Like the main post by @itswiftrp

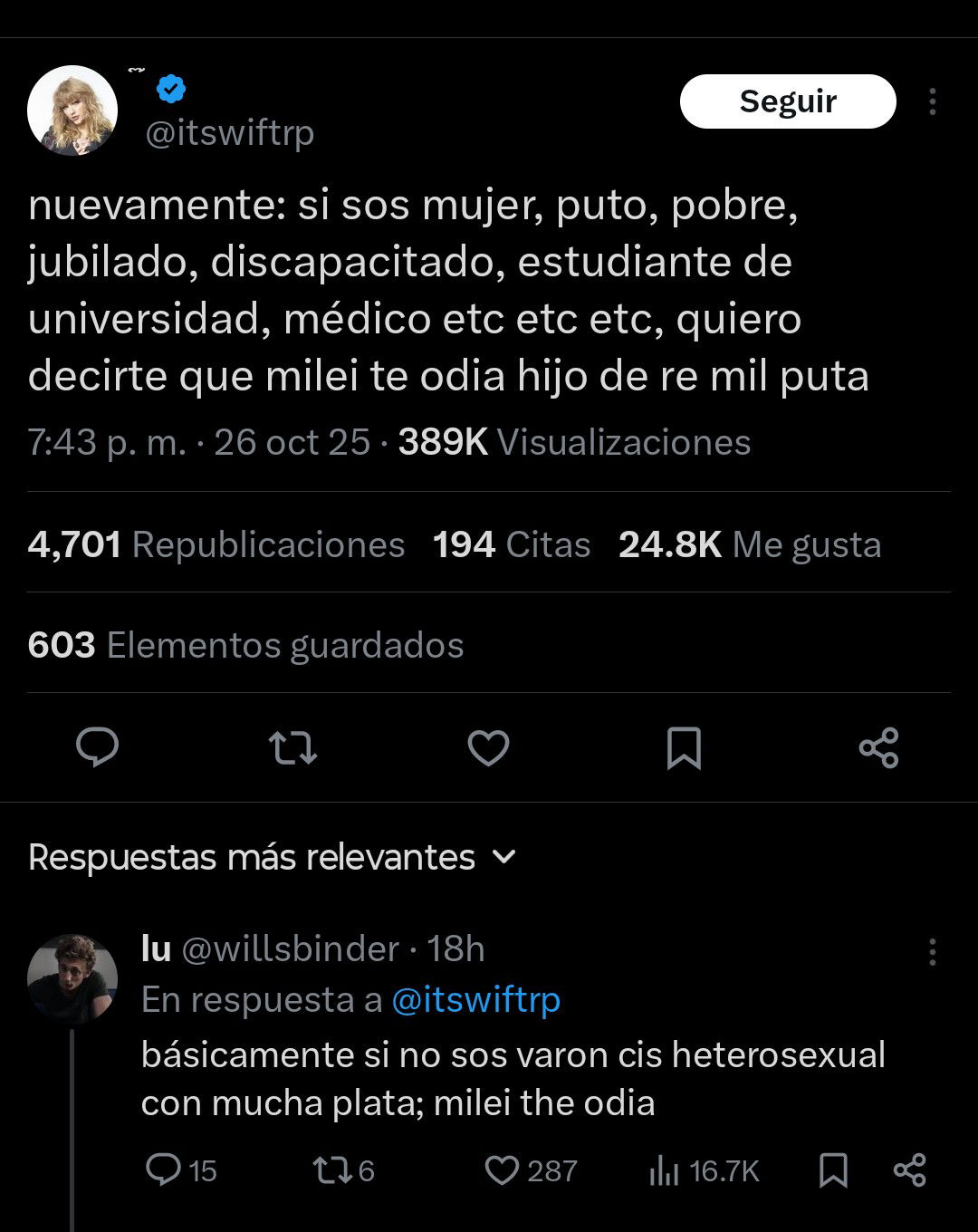tap(488, 748)
